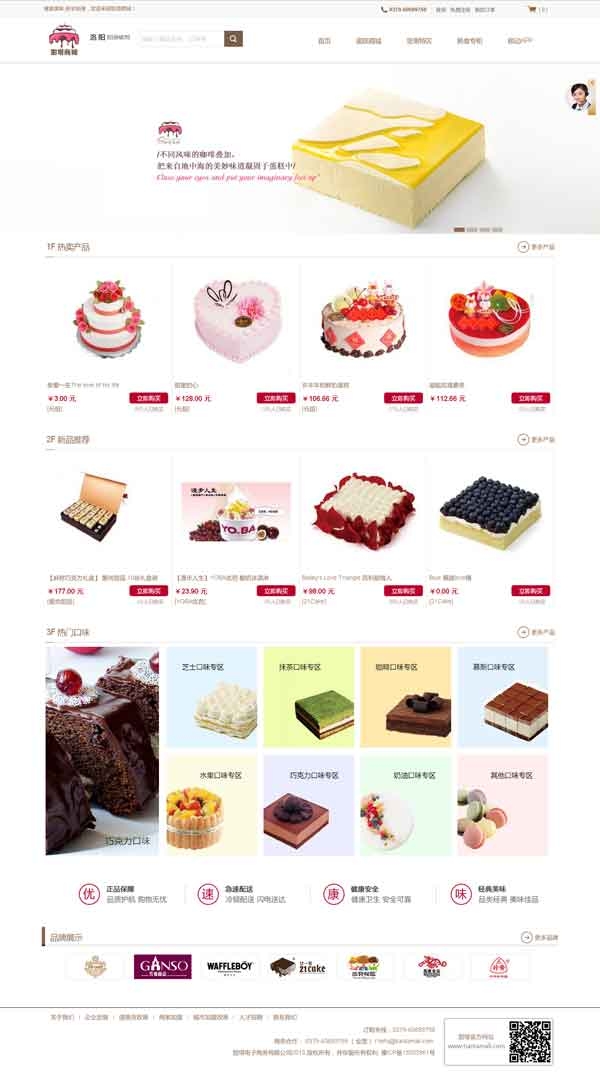Tap the search button beside the search box

point(233,39)
